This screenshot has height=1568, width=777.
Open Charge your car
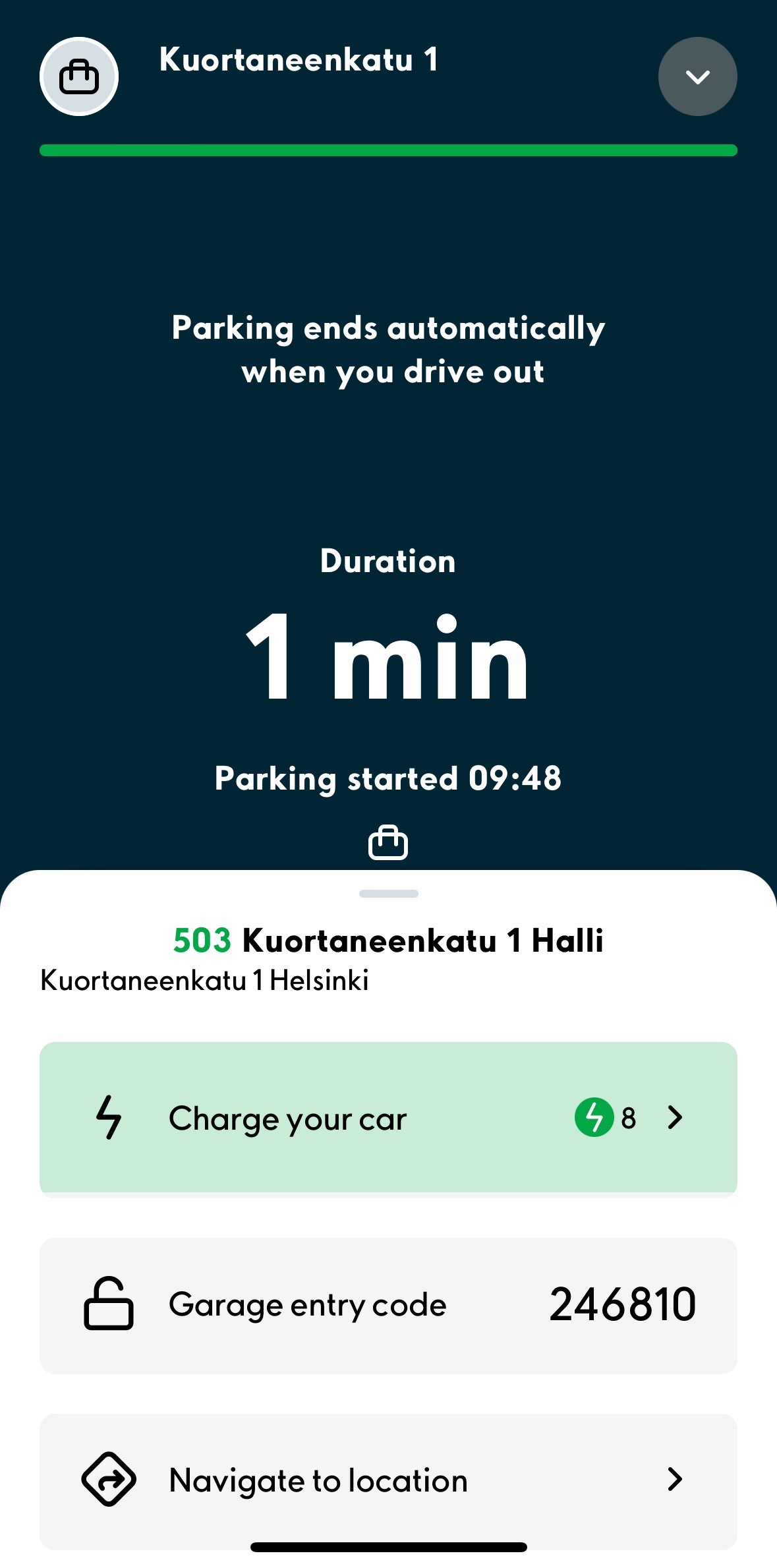(388, 1118)
